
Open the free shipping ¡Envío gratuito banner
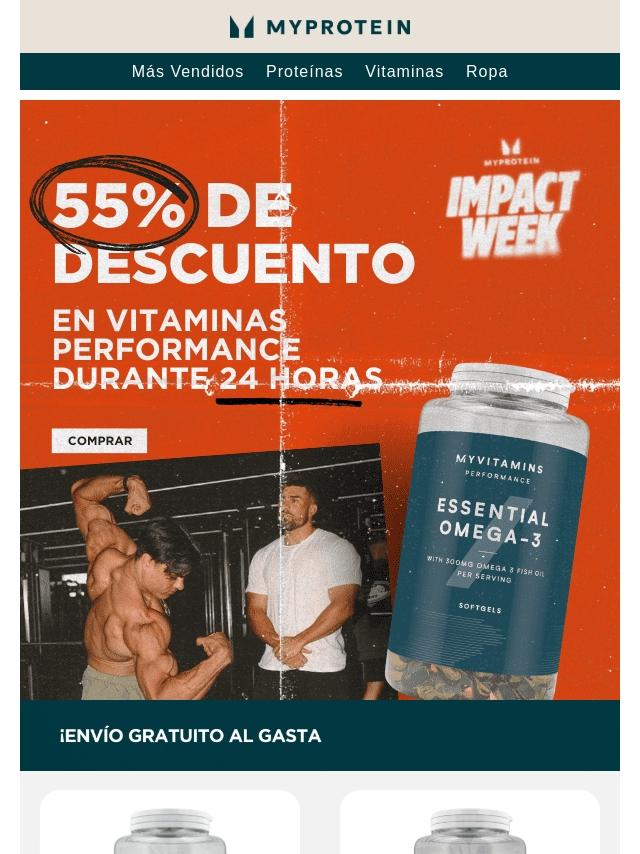click(x=319, y=736)
